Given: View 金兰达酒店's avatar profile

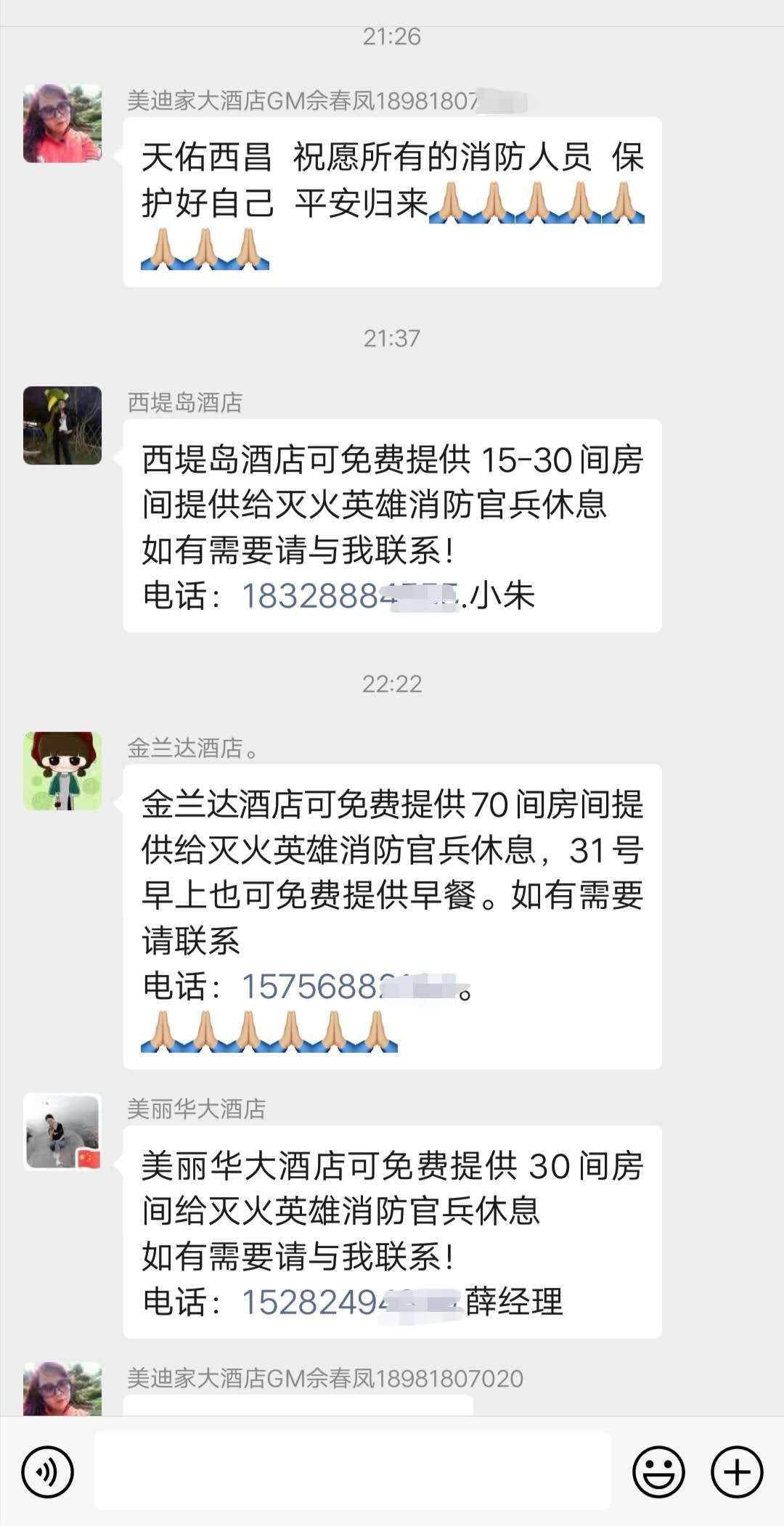Looking at the screenshot, I should pos(62,771).
